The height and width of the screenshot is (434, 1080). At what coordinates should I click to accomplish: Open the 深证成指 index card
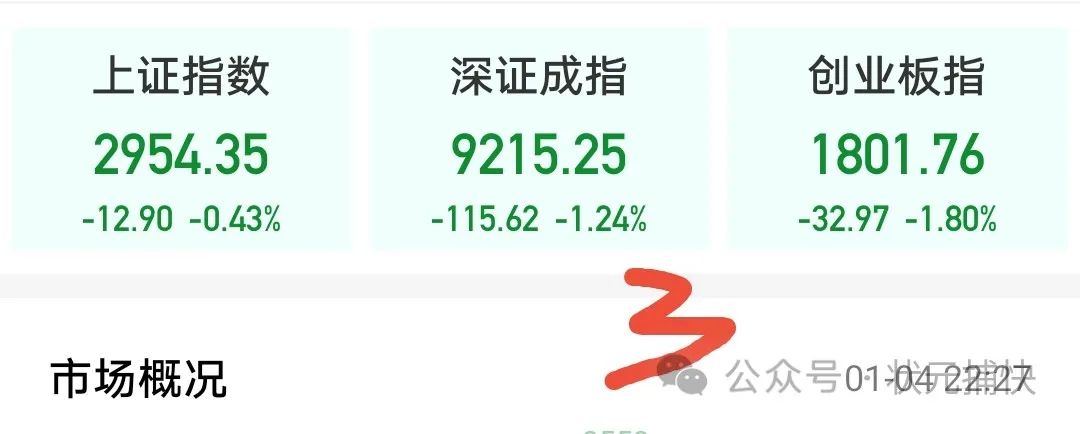pyautogui.click(x=539, y=140)
